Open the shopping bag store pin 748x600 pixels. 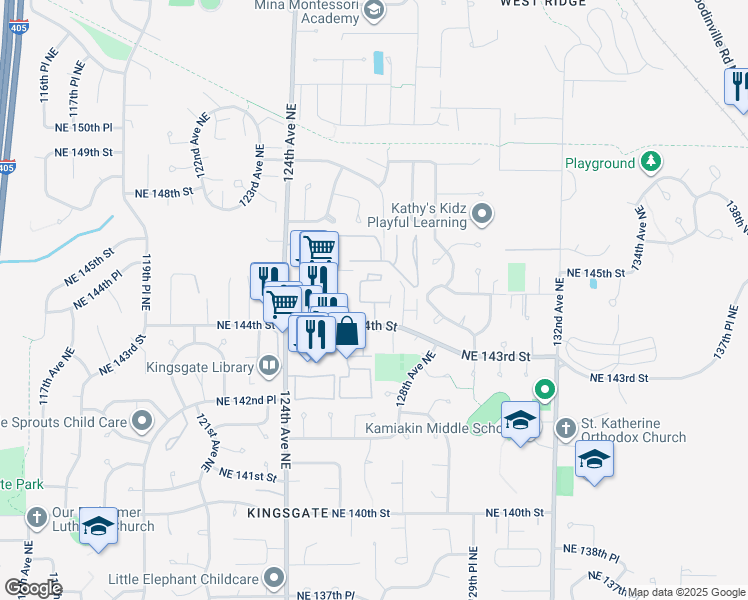point(346,333)
